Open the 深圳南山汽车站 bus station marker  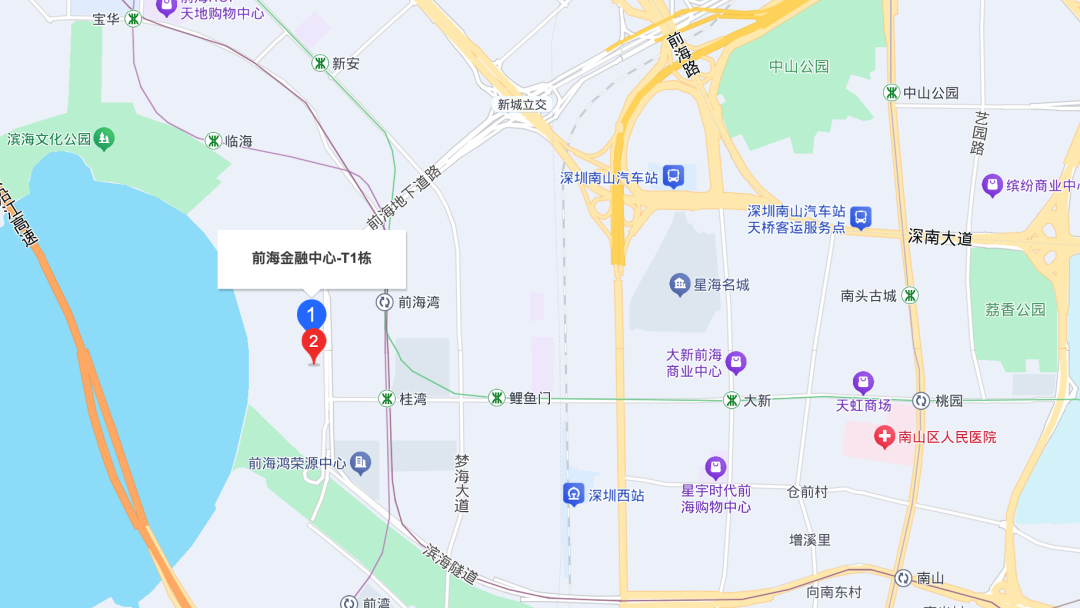coord(674,177)
